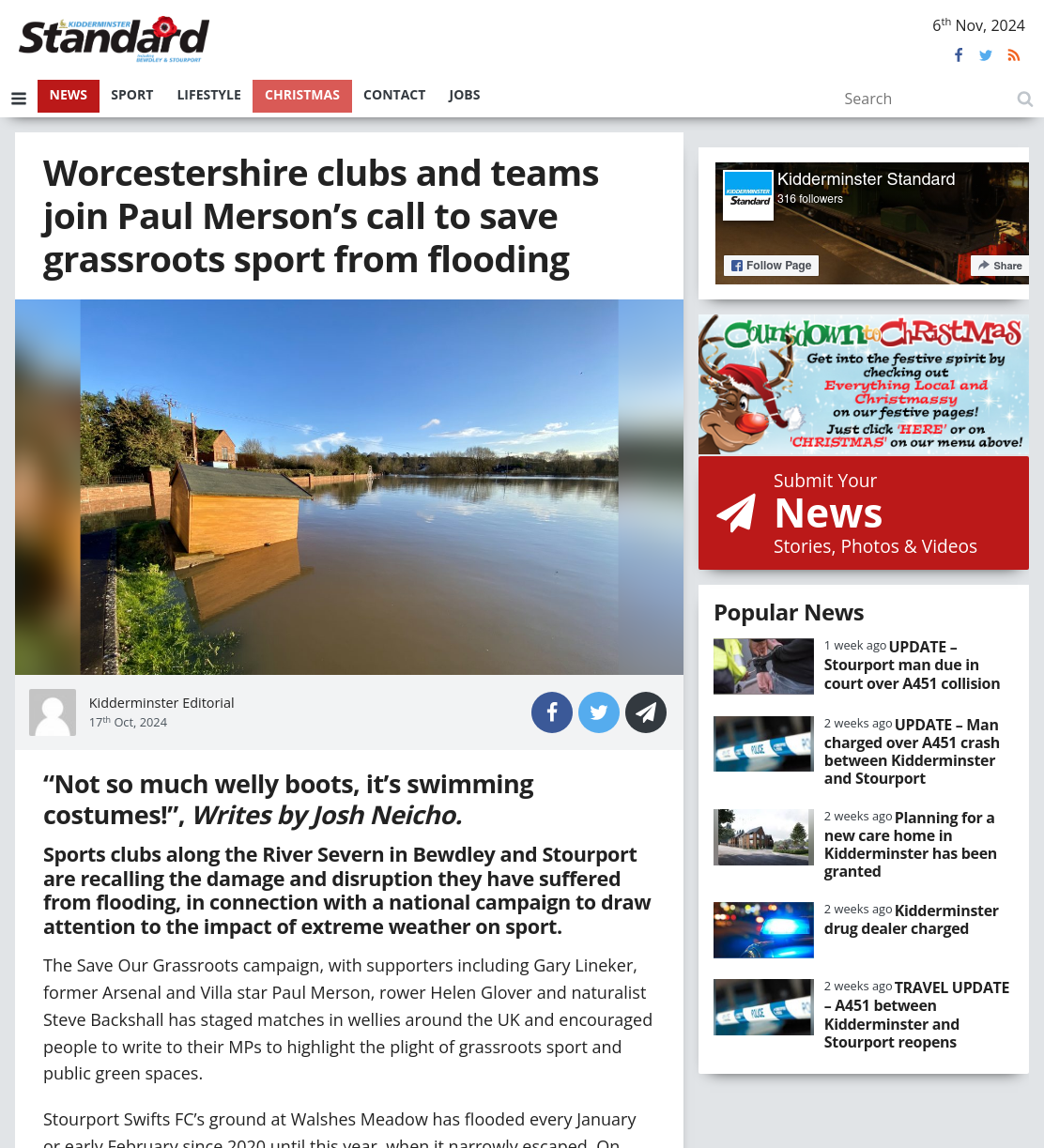
Task: Open the header Twitter icon
Action: [x=986, y=55]
